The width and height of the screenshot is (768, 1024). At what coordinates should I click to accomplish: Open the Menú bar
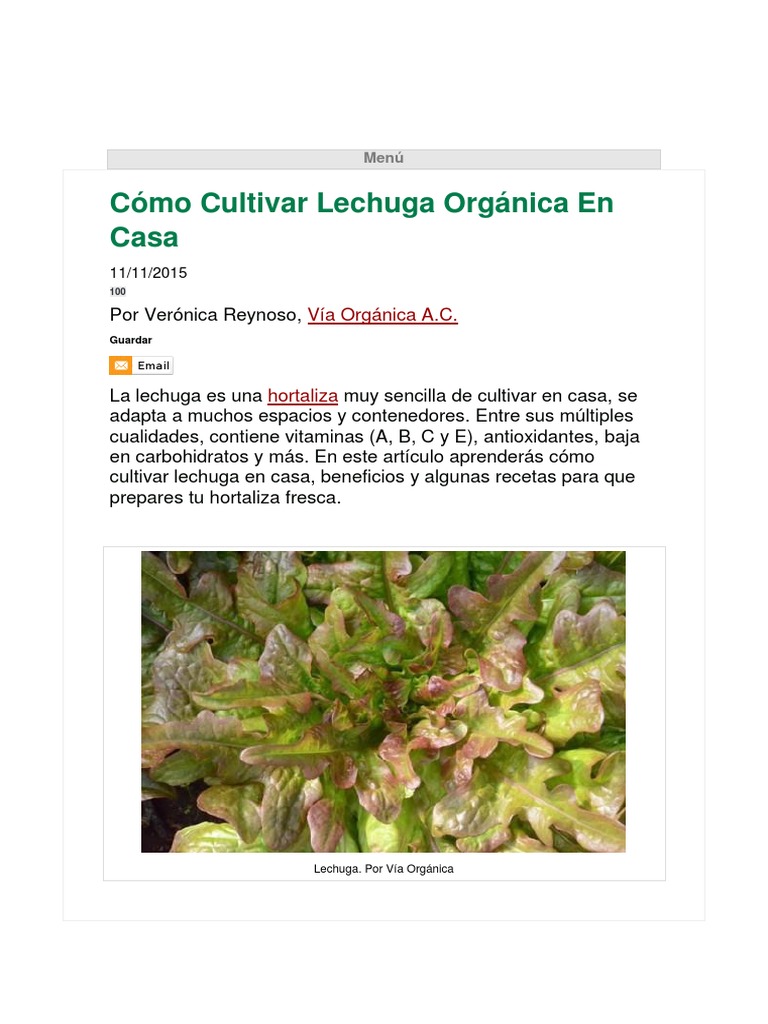(x=383, y=159)
